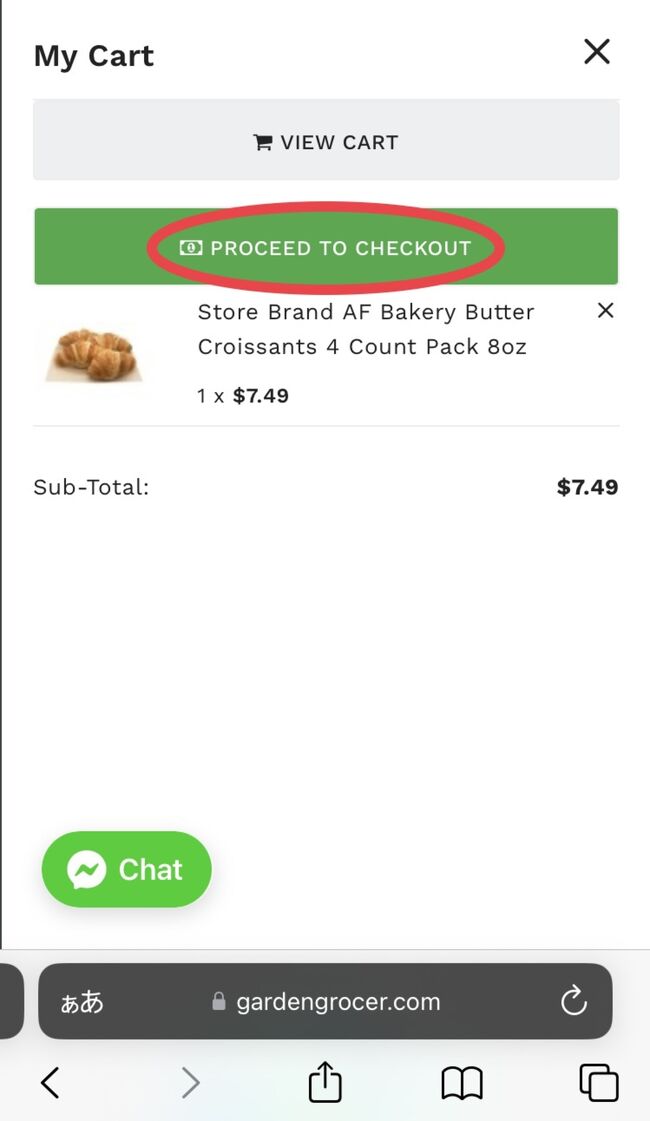Remove Butter Croissants from cart
This screenshot has height=1121, width=650.
[x=605, y=311]
